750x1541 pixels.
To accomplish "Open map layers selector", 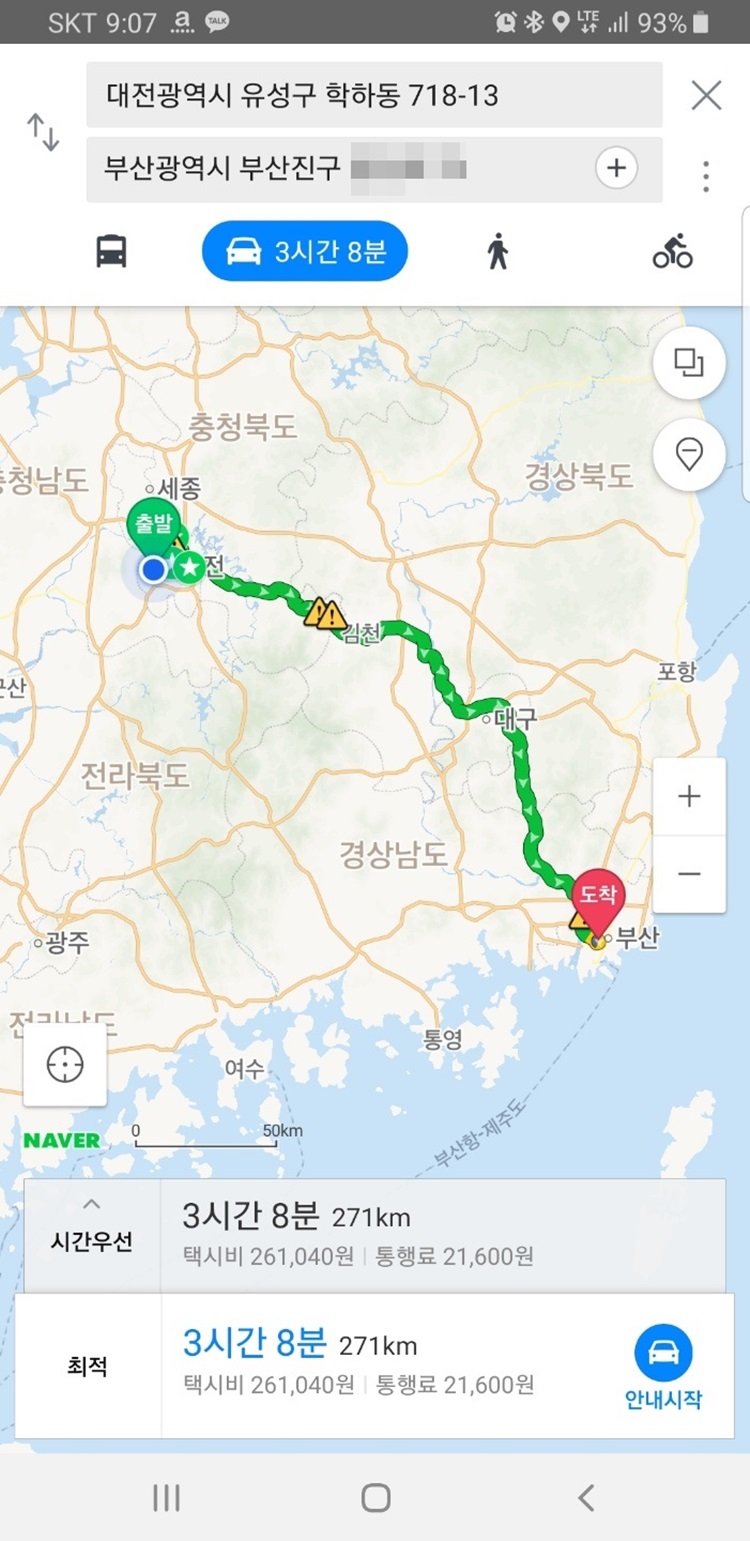I will click(689, 363).
